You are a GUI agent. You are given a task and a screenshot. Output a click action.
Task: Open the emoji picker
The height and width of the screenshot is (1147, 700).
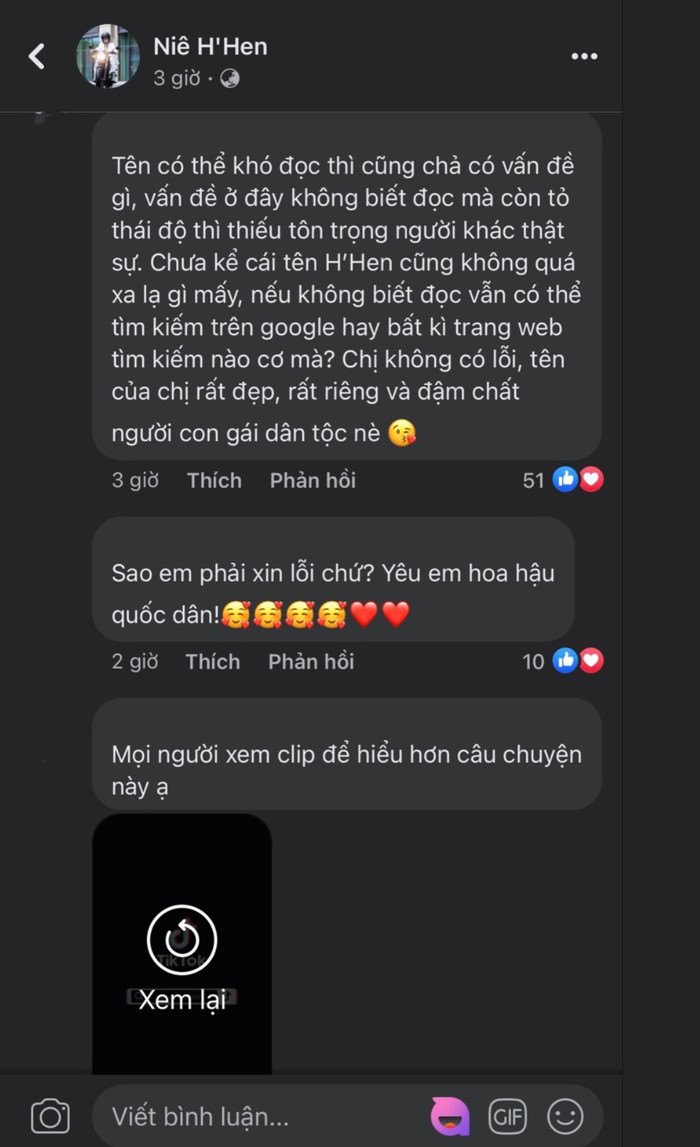pyautogui.click(x=566, y=1115)
